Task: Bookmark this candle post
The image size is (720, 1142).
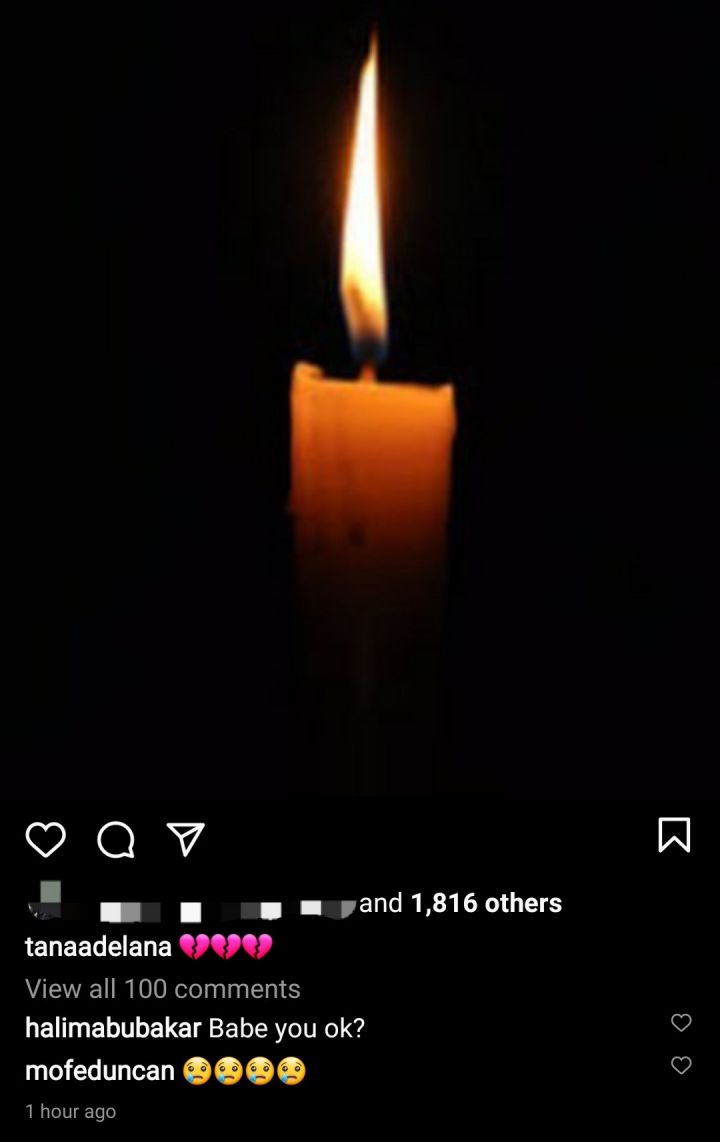Action: [x=674, y=835]
